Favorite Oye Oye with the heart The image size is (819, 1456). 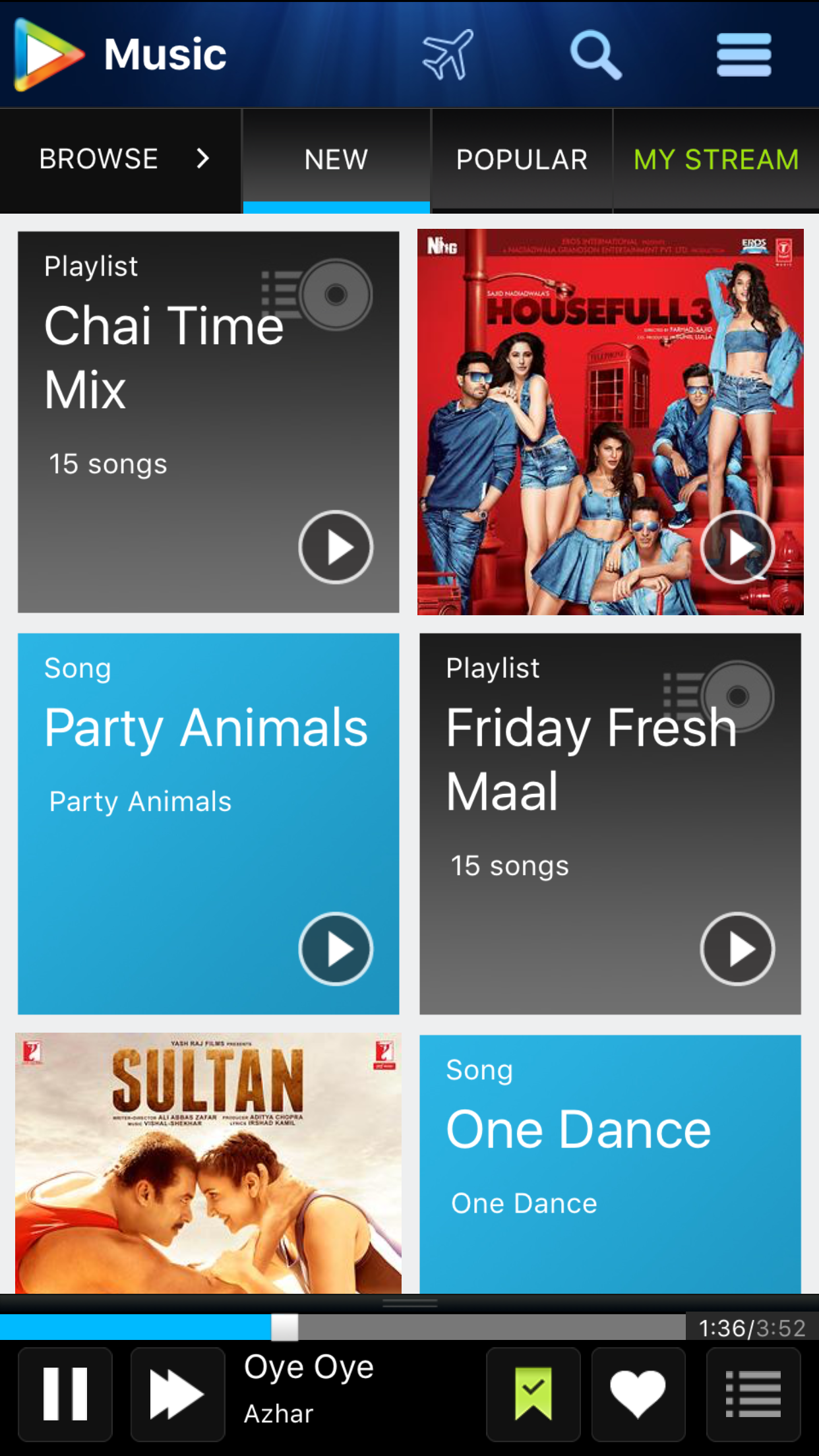[x=638, y=1394]
